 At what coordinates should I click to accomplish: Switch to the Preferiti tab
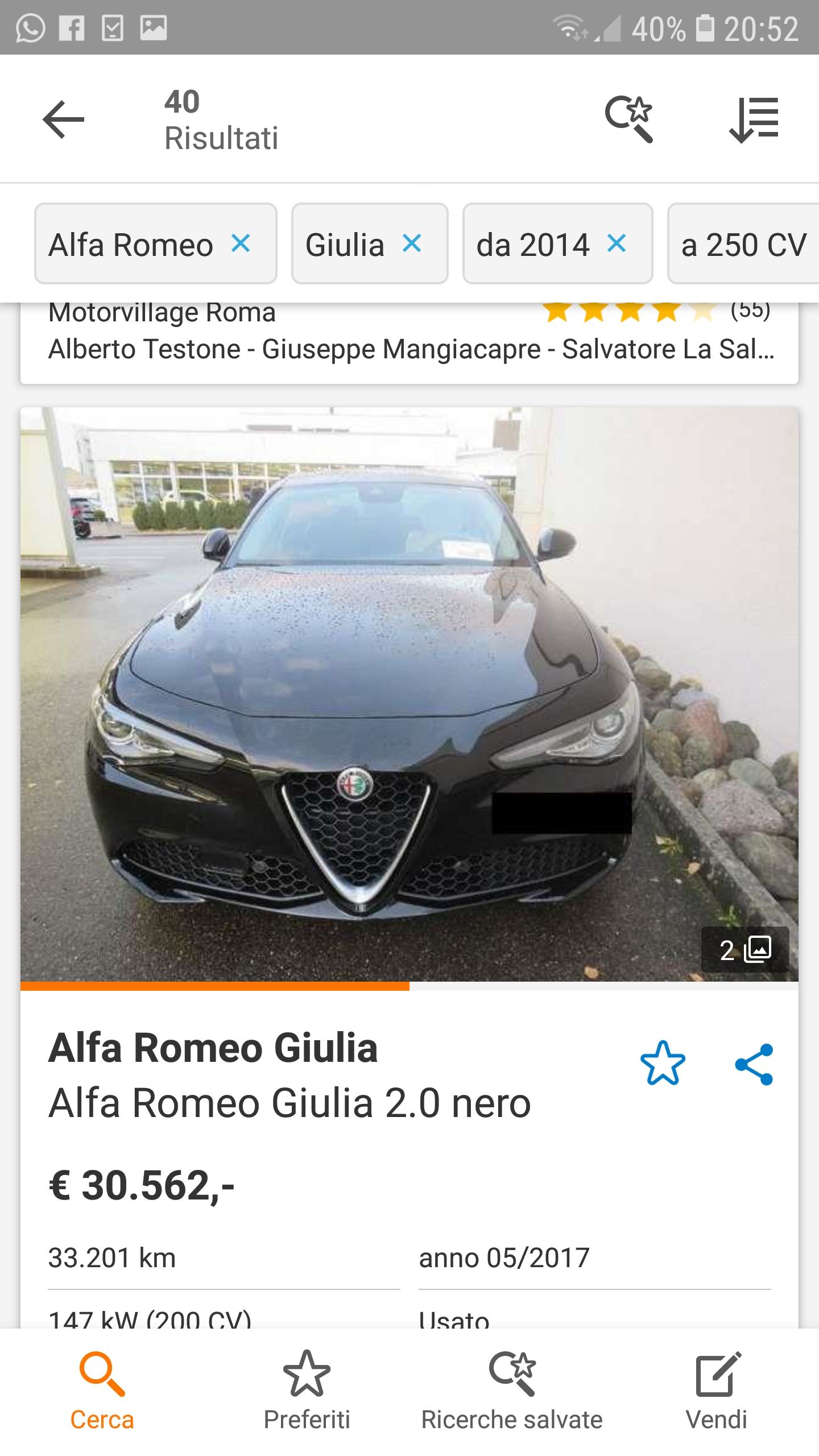pyautogui.click(x=307, y=1391)
